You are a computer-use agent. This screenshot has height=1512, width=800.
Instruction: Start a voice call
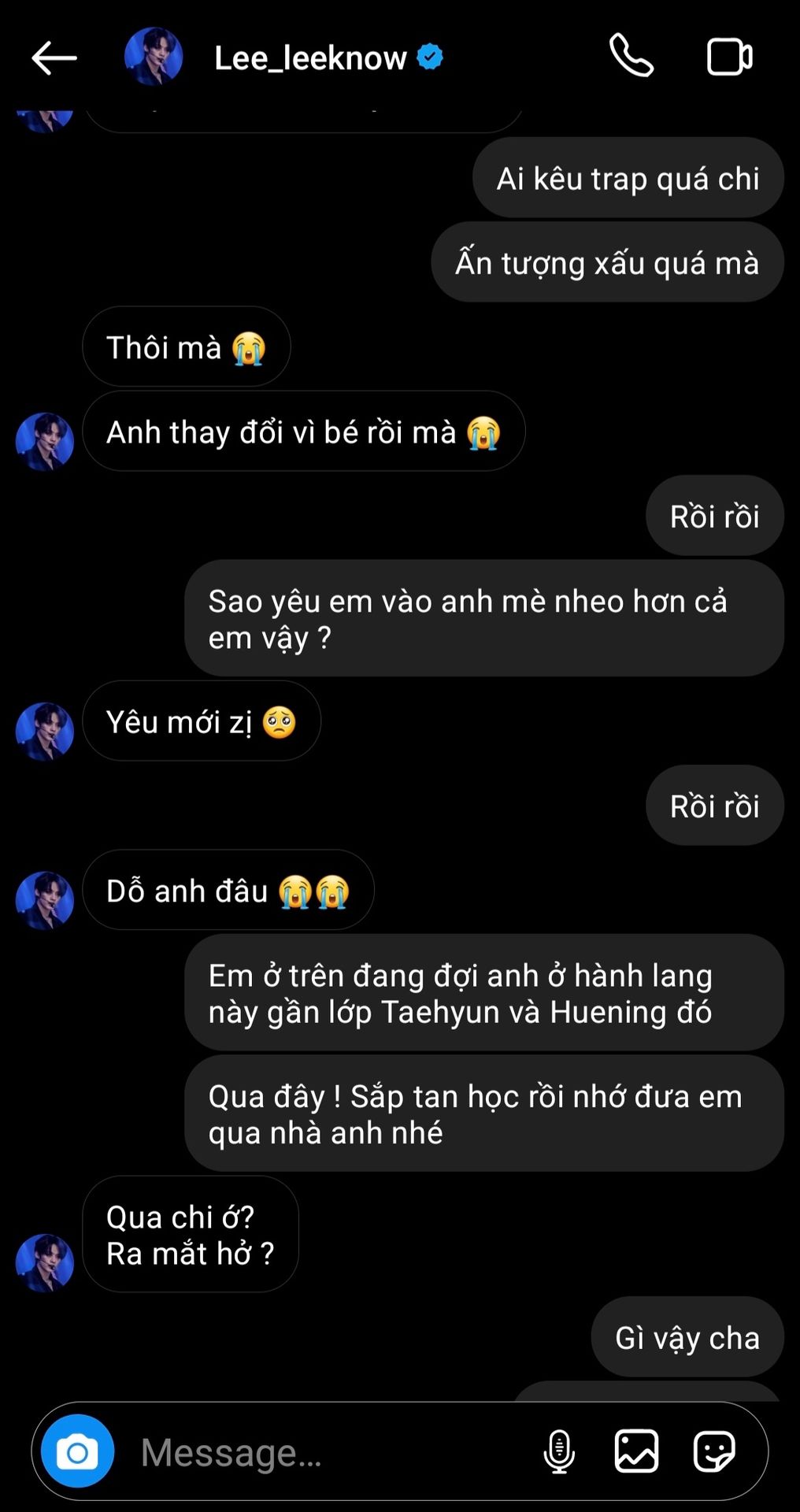click(x=631, y=56)
